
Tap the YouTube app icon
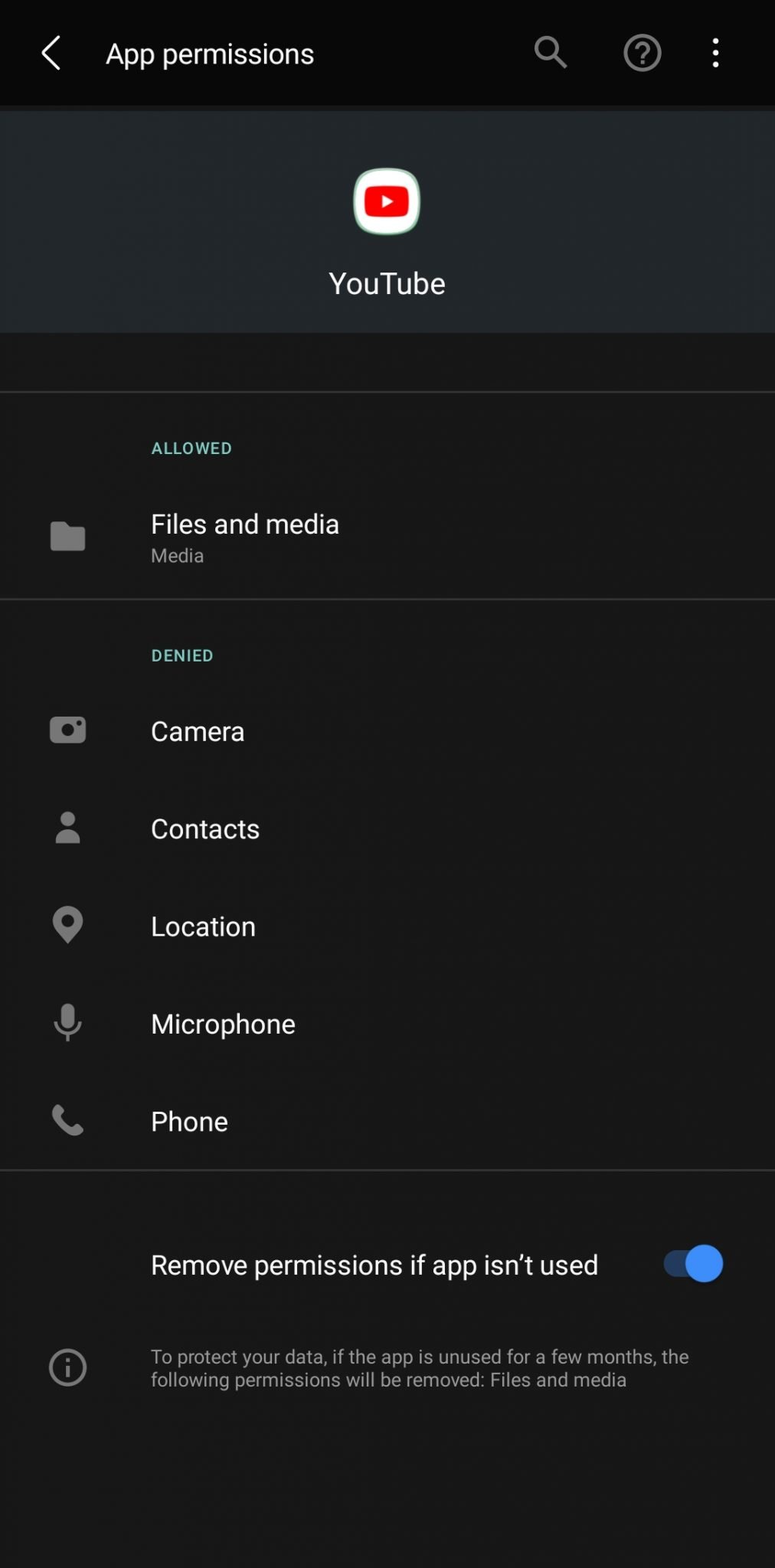(x=387, y=201)
